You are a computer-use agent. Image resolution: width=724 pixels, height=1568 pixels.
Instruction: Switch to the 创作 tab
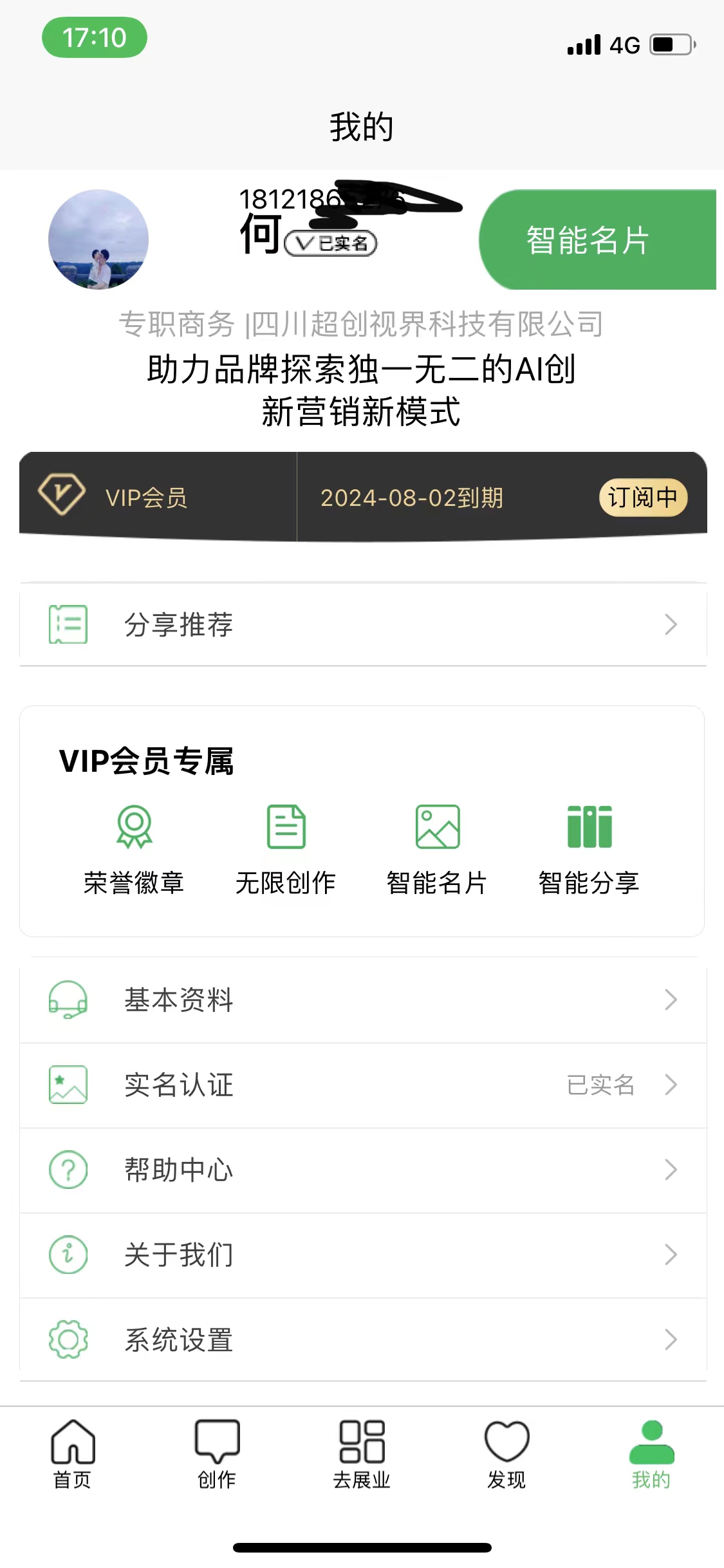[x=217, y=1455]
